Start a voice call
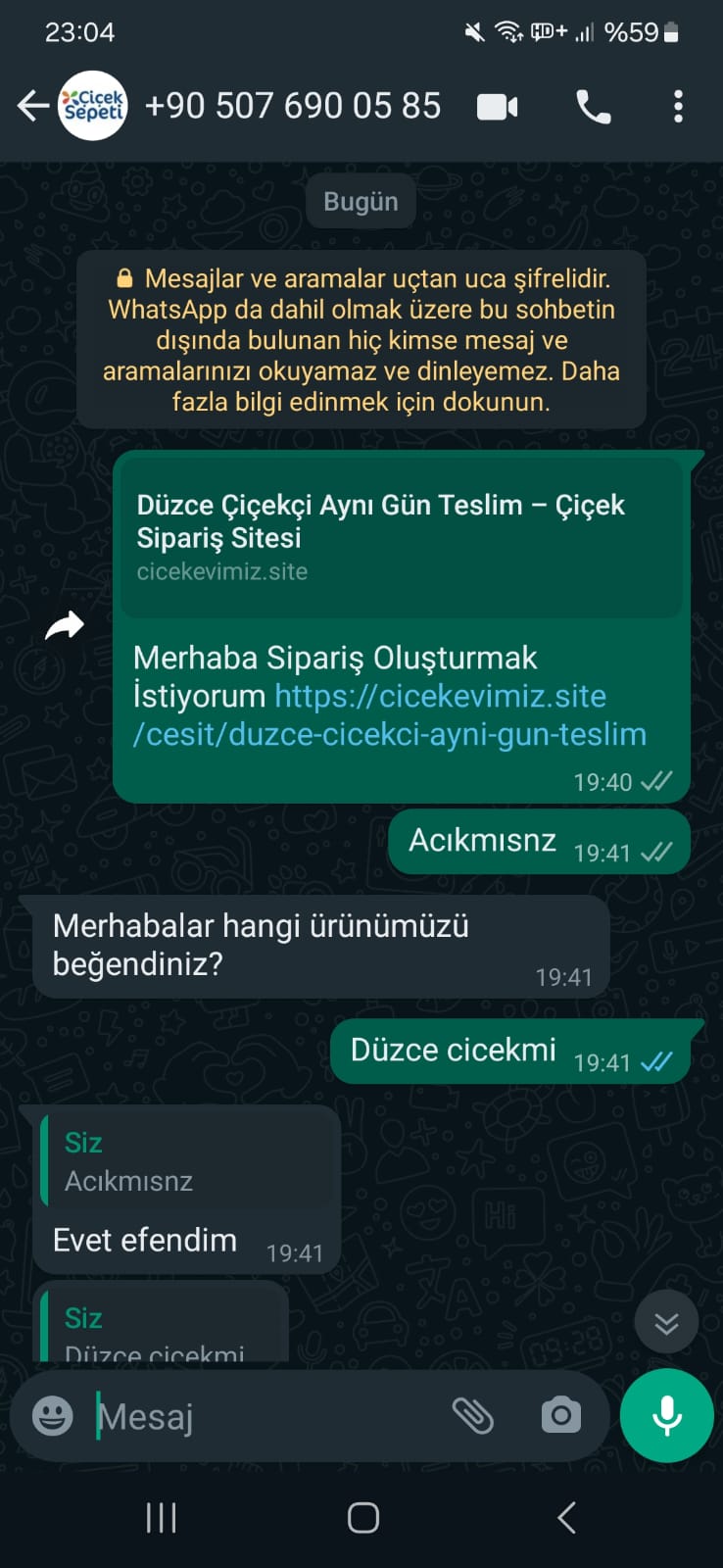The image size is (723, 1568). (593, 107)
